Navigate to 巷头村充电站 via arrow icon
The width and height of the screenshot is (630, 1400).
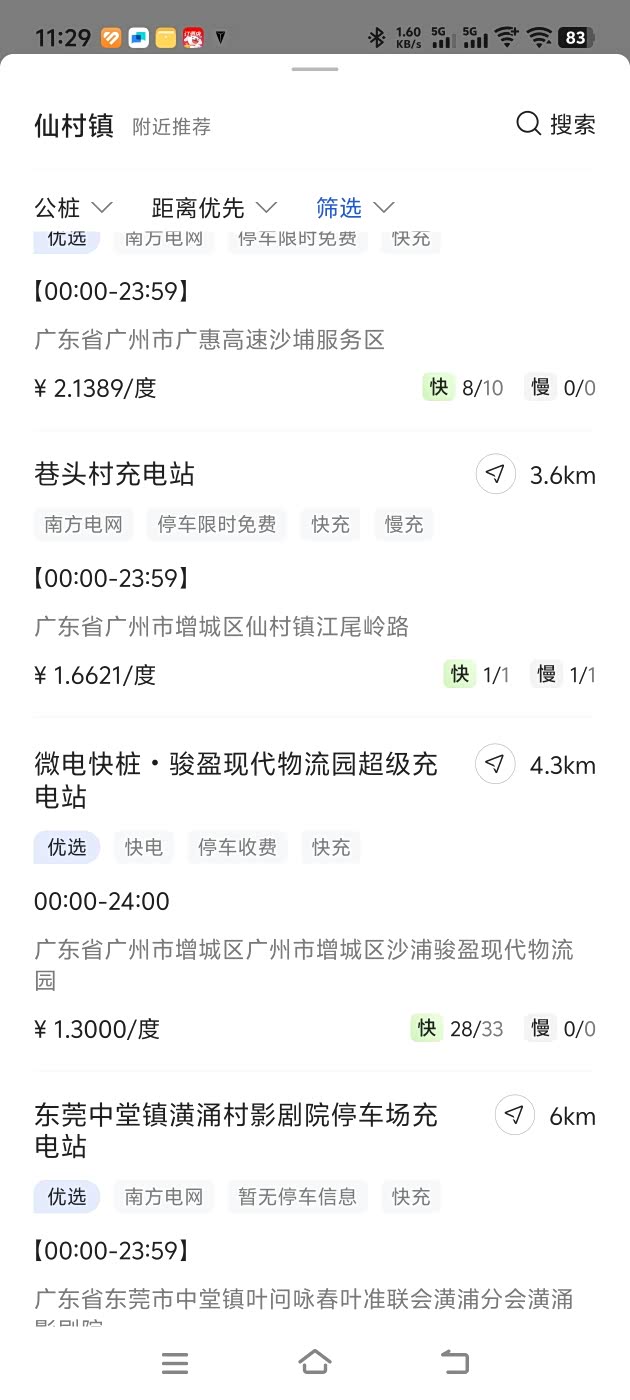click(x=495, y=474)
